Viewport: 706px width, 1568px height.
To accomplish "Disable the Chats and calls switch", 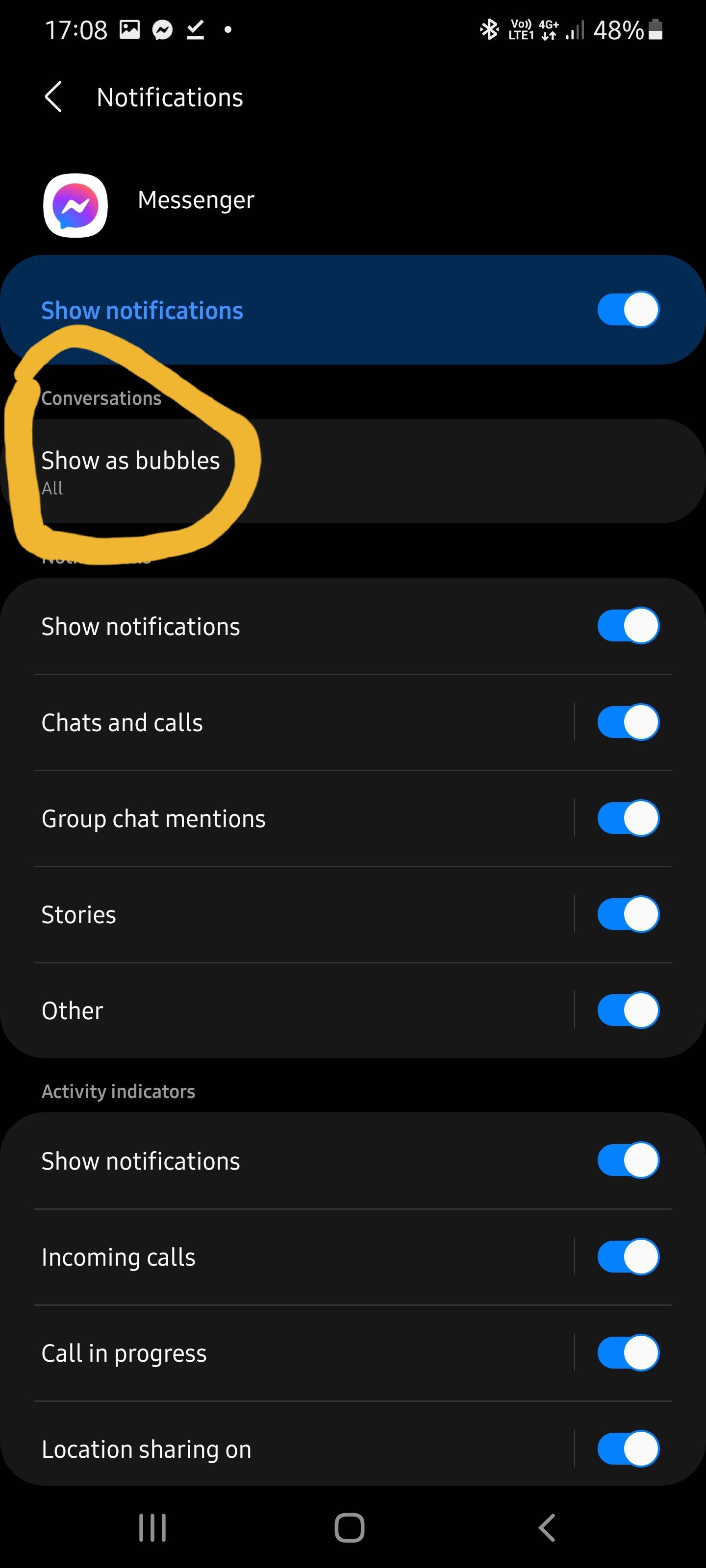I will (x=628, y=722).
